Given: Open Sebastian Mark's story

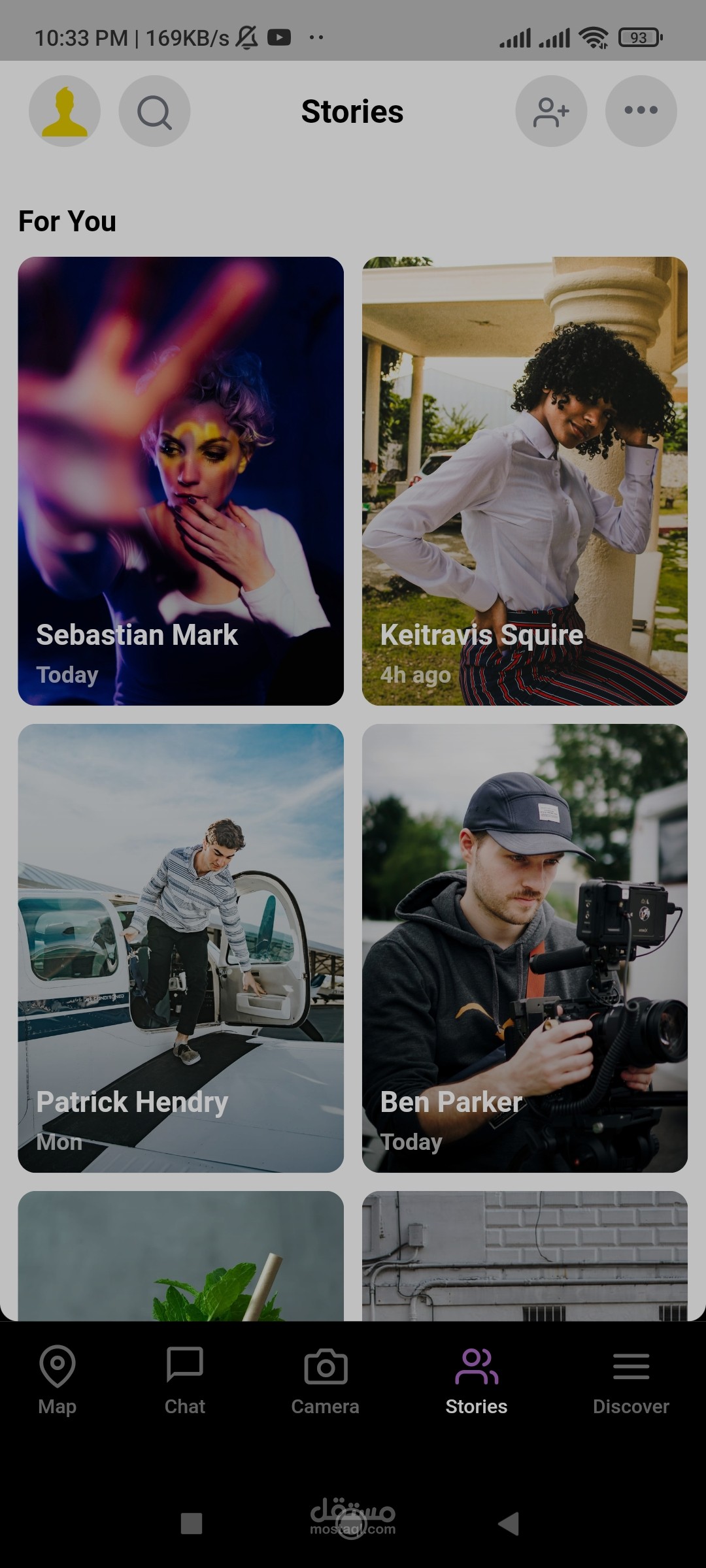Looking at the screenshot, I should point(181,480).
